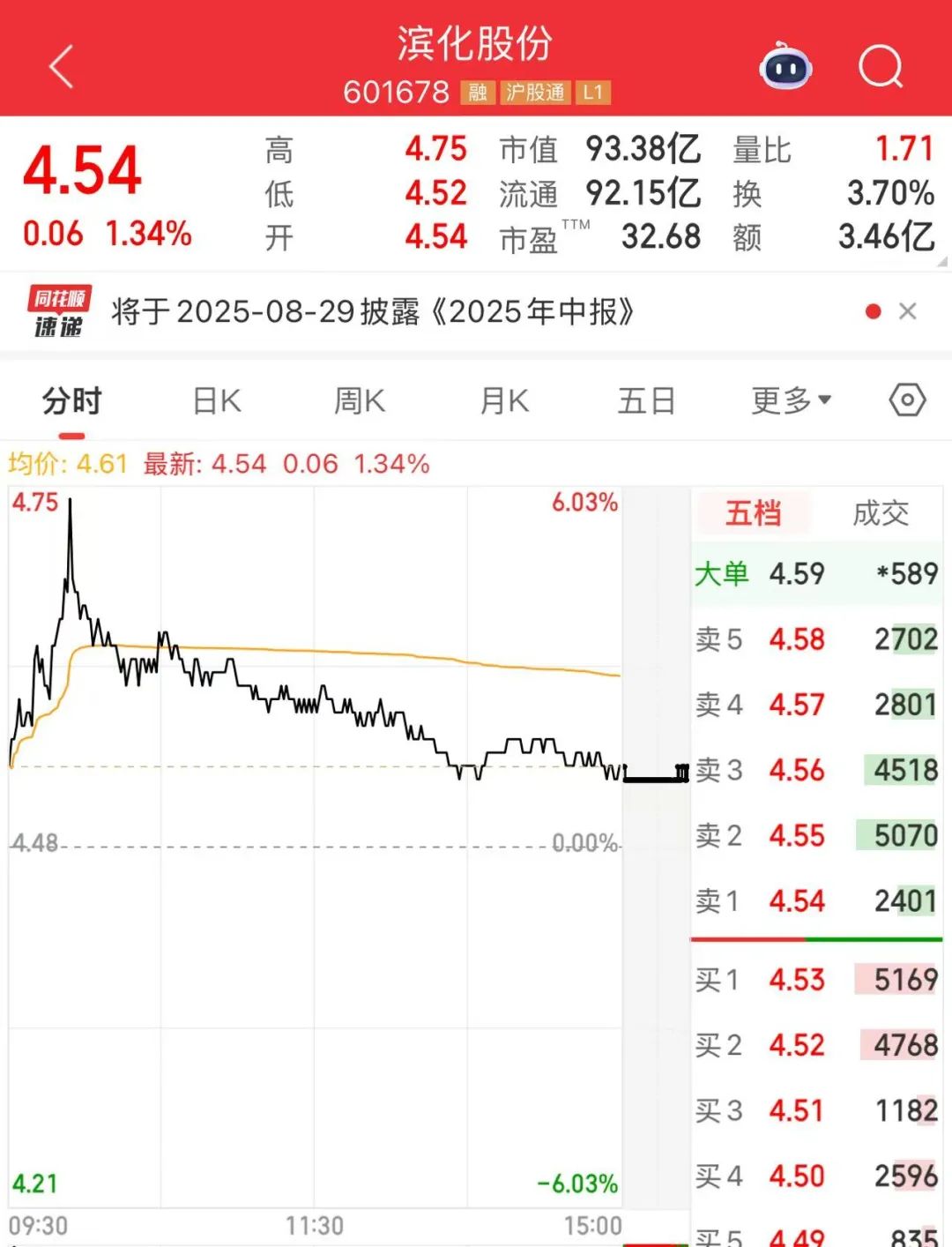Switch to the 分时 chart tab
The height and width of the screenshot is (1247, 952).
(72, 401)
